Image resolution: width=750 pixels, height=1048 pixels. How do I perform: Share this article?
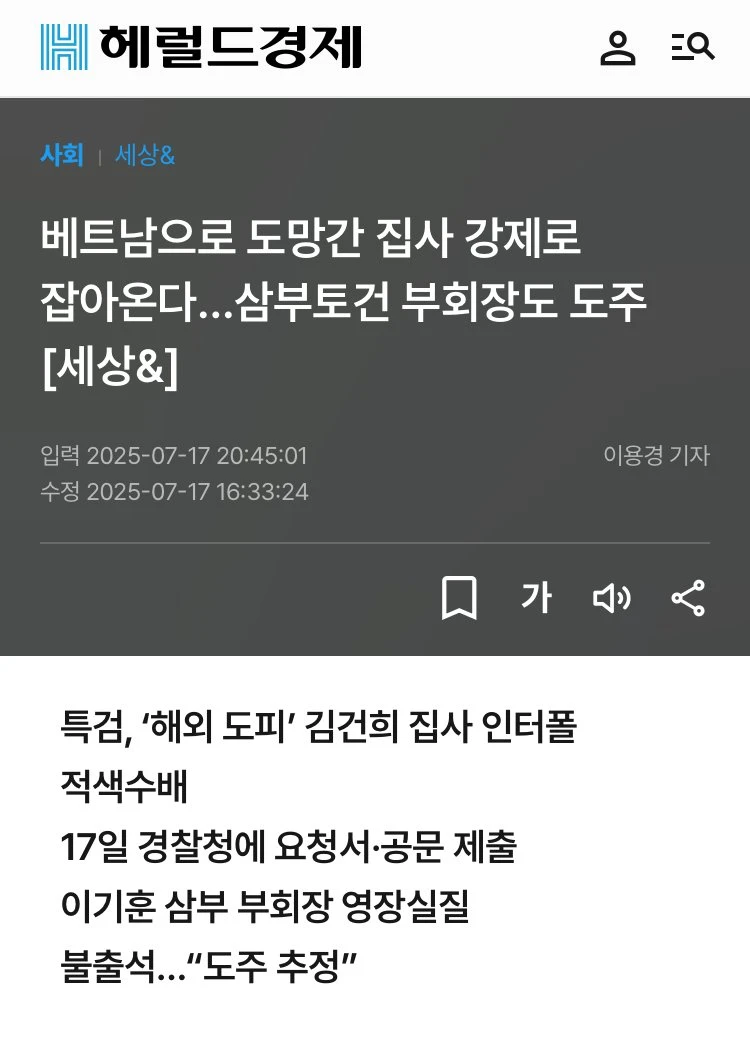pyautogui.click(x=688, y=598)
